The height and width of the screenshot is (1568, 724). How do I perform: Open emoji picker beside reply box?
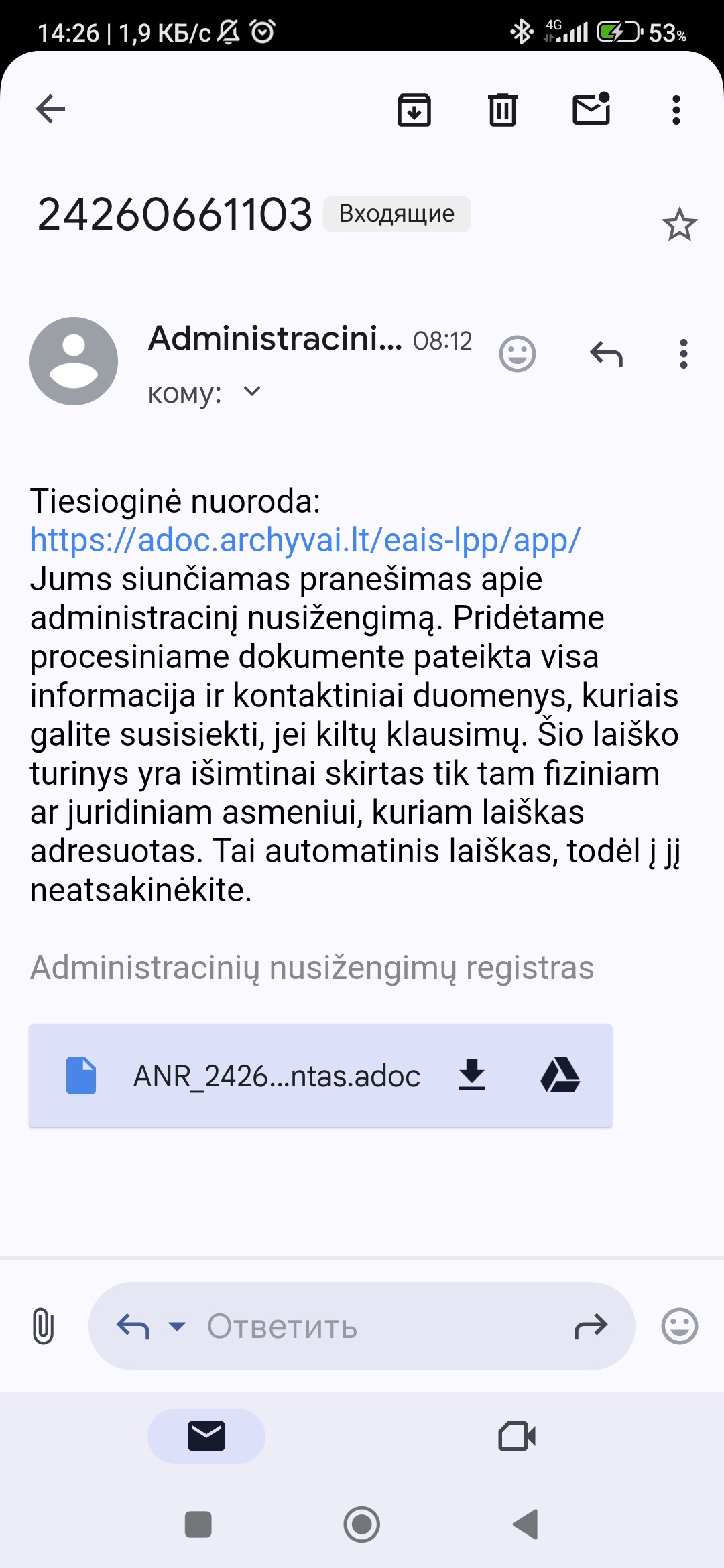pos(679,1326)
